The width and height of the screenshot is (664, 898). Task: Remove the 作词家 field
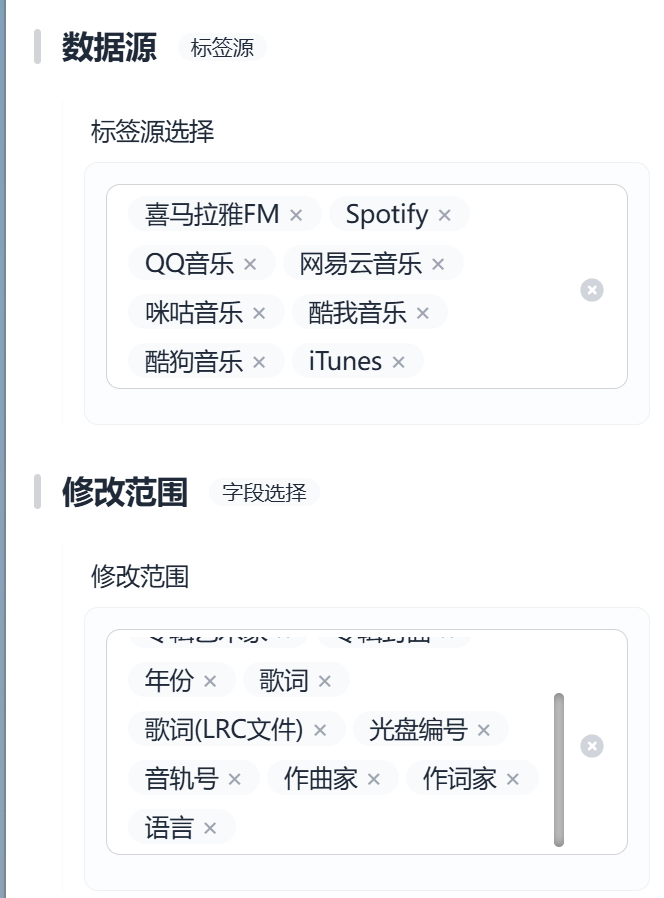(x=512, y=779)
